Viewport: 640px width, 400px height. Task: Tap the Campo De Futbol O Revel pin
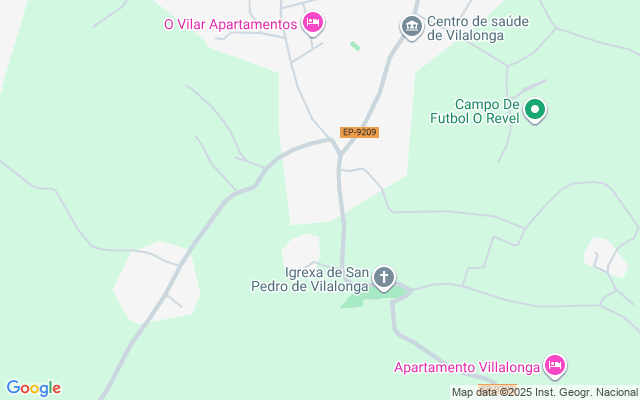coord(535,110)
